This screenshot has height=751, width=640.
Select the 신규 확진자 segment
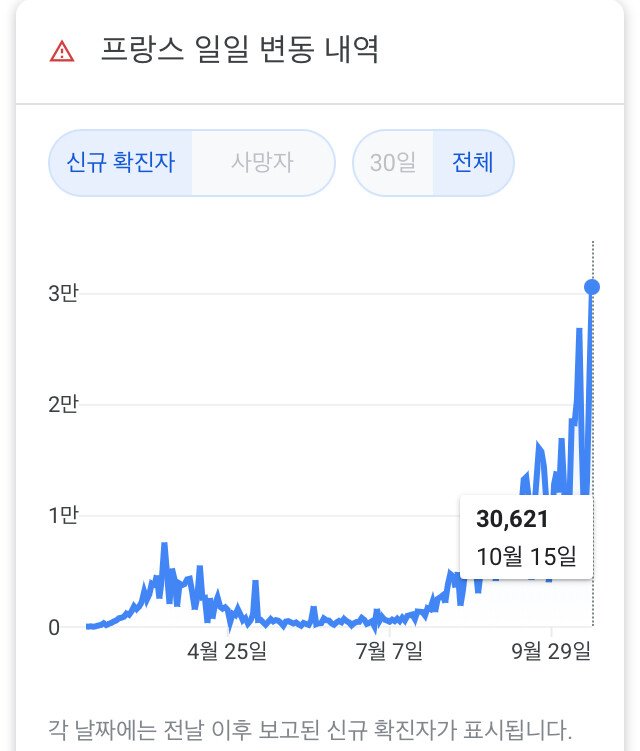point(121,163)
